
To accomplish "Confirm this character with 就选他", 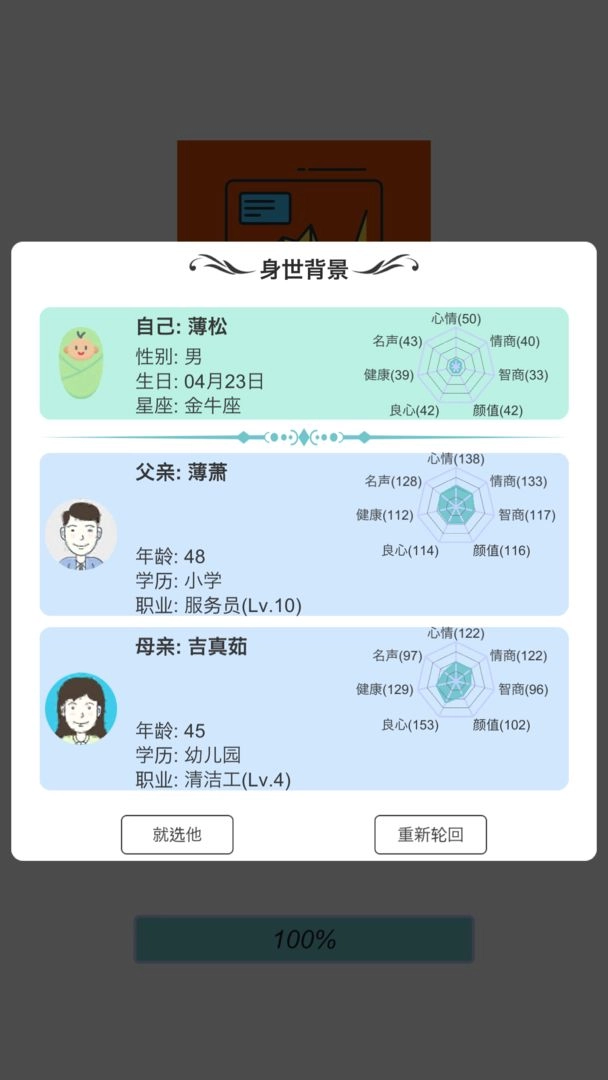I will tap(177, 835).
